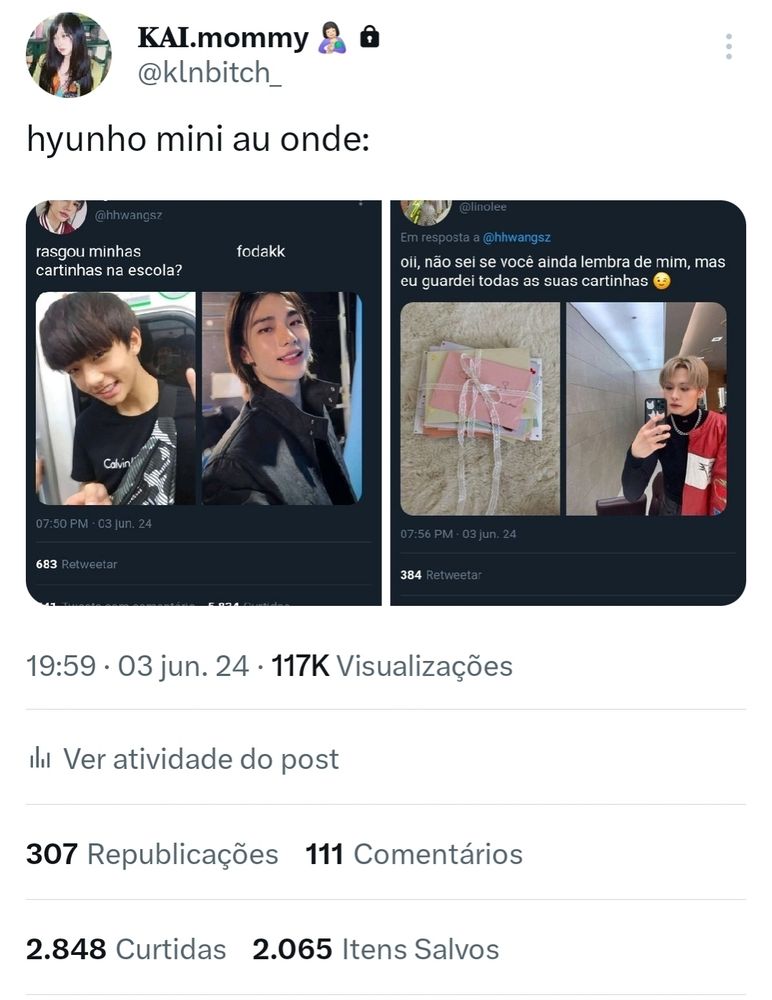The height and width of the screenshot is (1000, 772).
Task: View the 2.848 Curtidas list
Action: pos(126,949)
